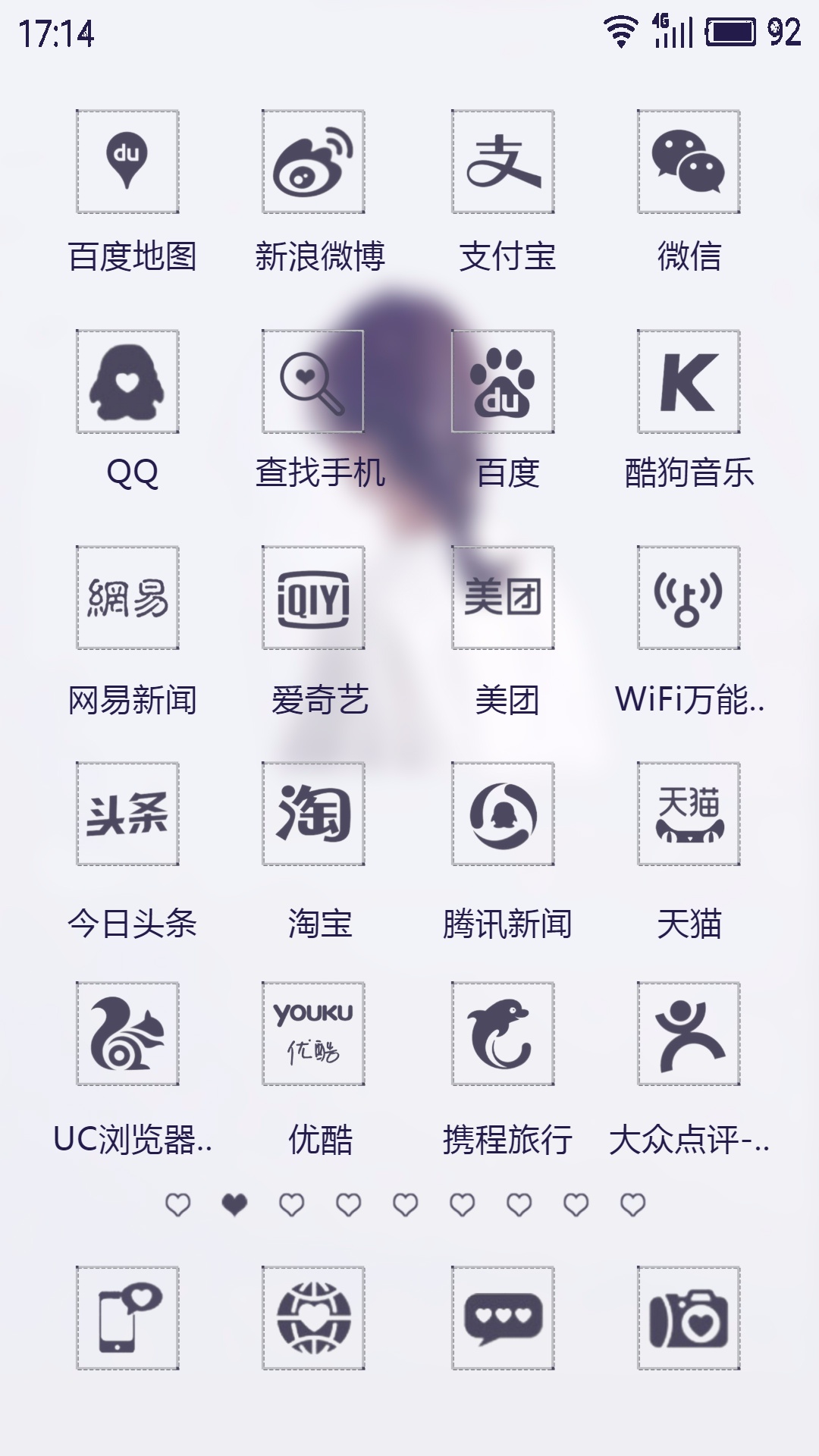819x1456 pixels.
Task: Tap the 查找手机 app icon
Action: click(313, 381)
